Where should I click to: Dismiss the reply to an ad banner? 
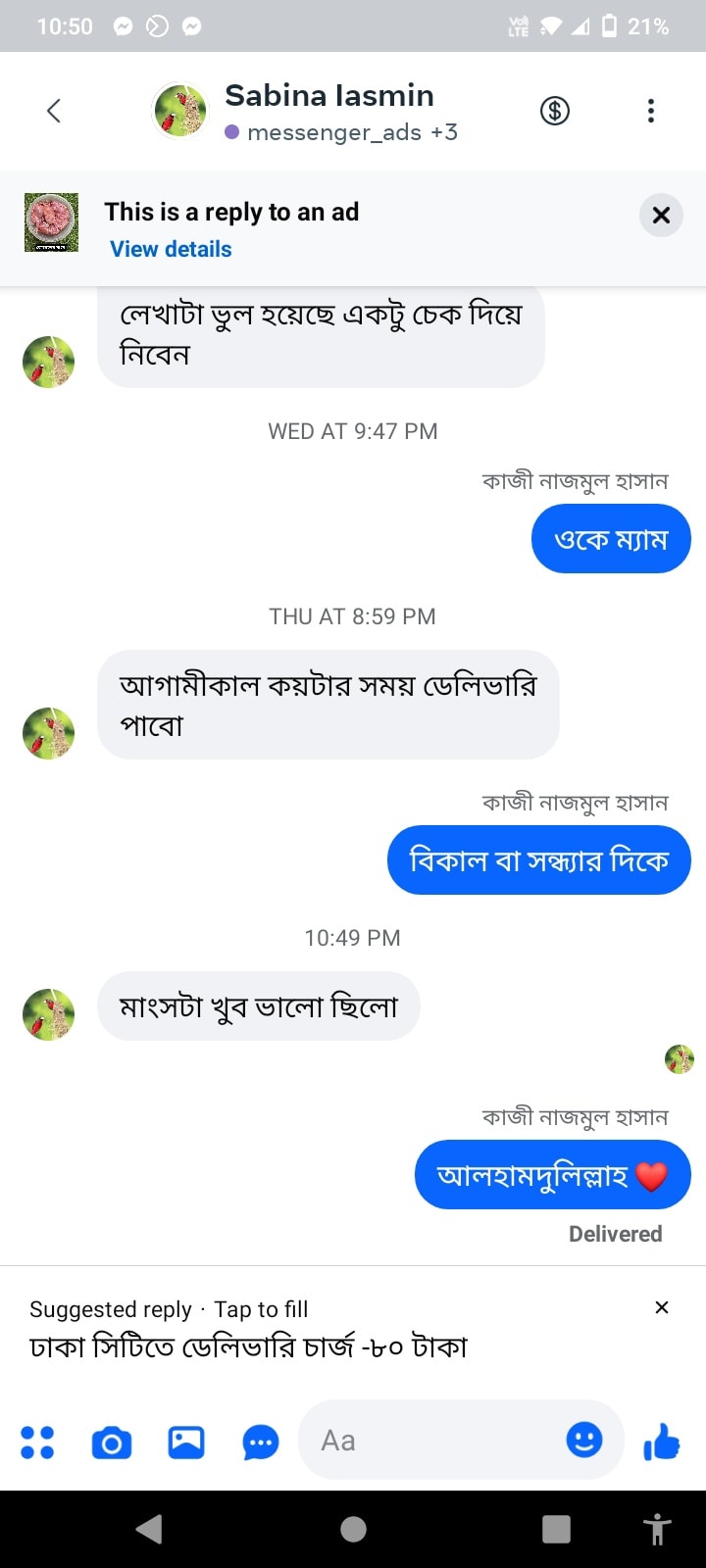661,215
